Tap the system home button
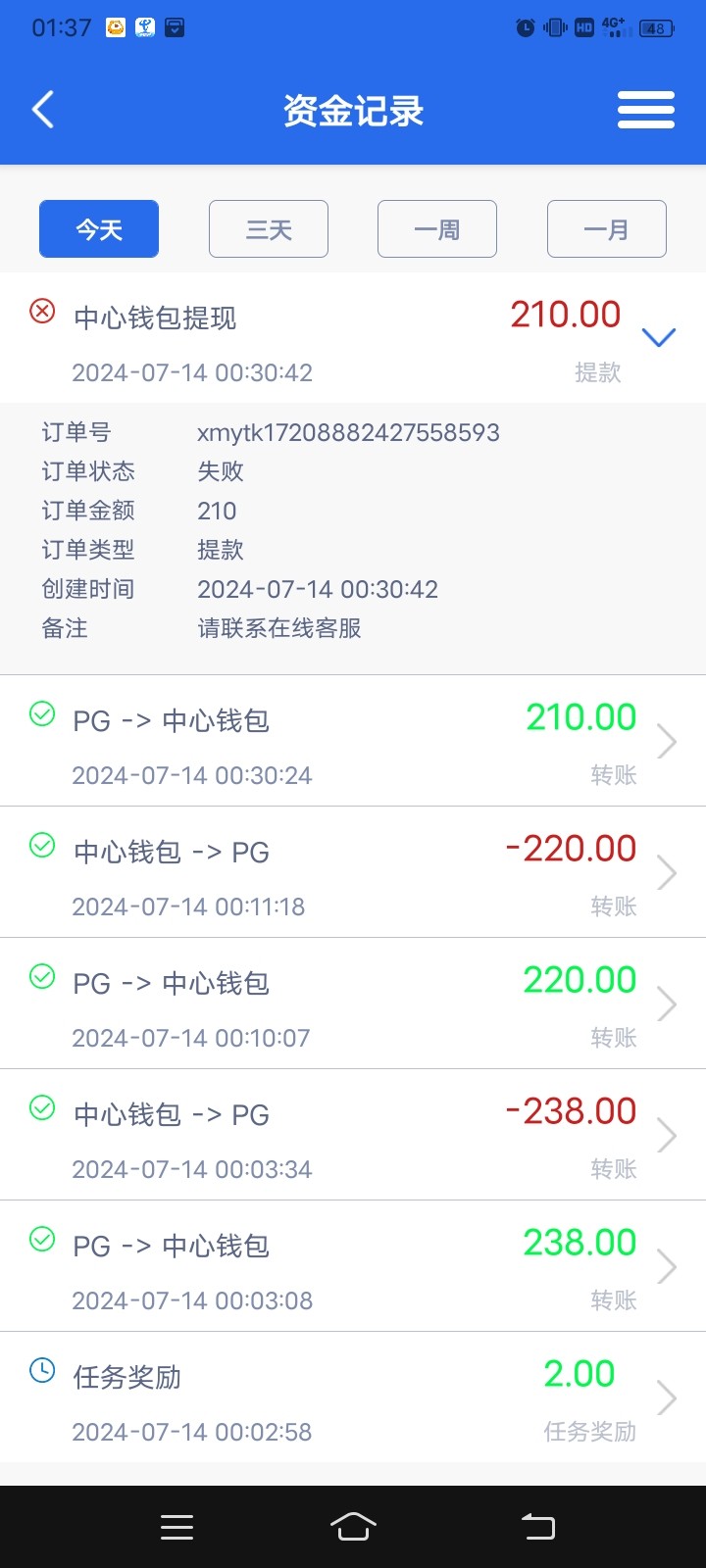The height and width of the screenshot is (1568, 706). [x=353, y=1526]
